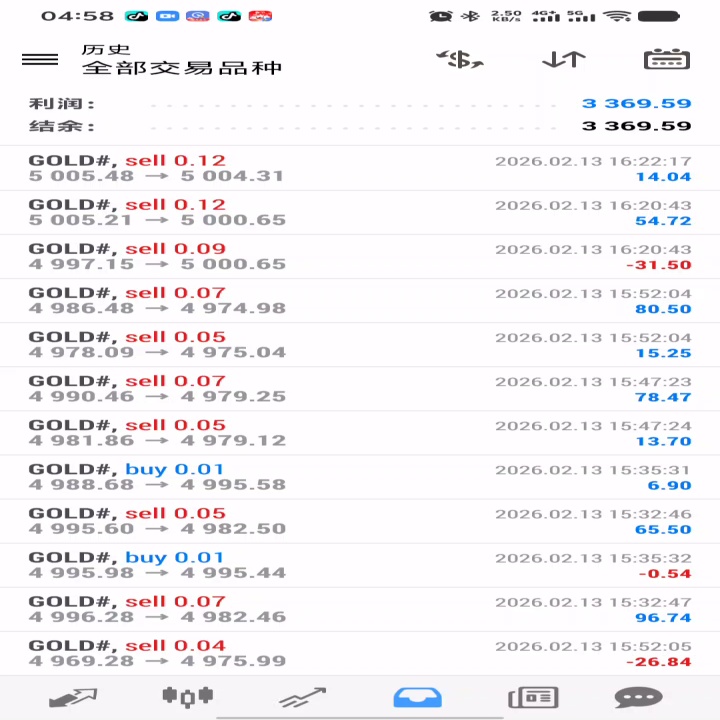The width and height of the screenshot is (720, 720).
Task: Expand the sell 0.05 trade with profit 65.50
Action: [360, 521]
